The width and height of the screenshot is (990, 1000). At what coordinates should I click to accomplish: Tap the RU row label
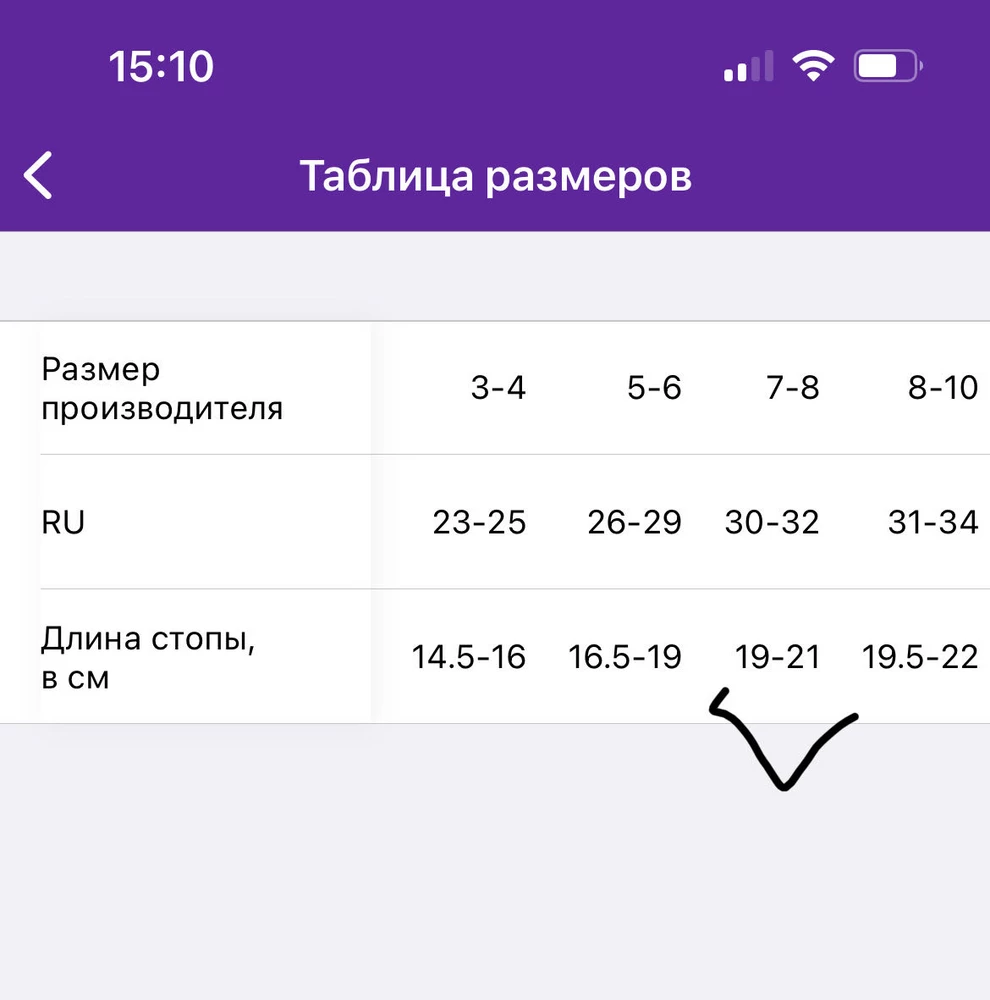pos(63,522)
